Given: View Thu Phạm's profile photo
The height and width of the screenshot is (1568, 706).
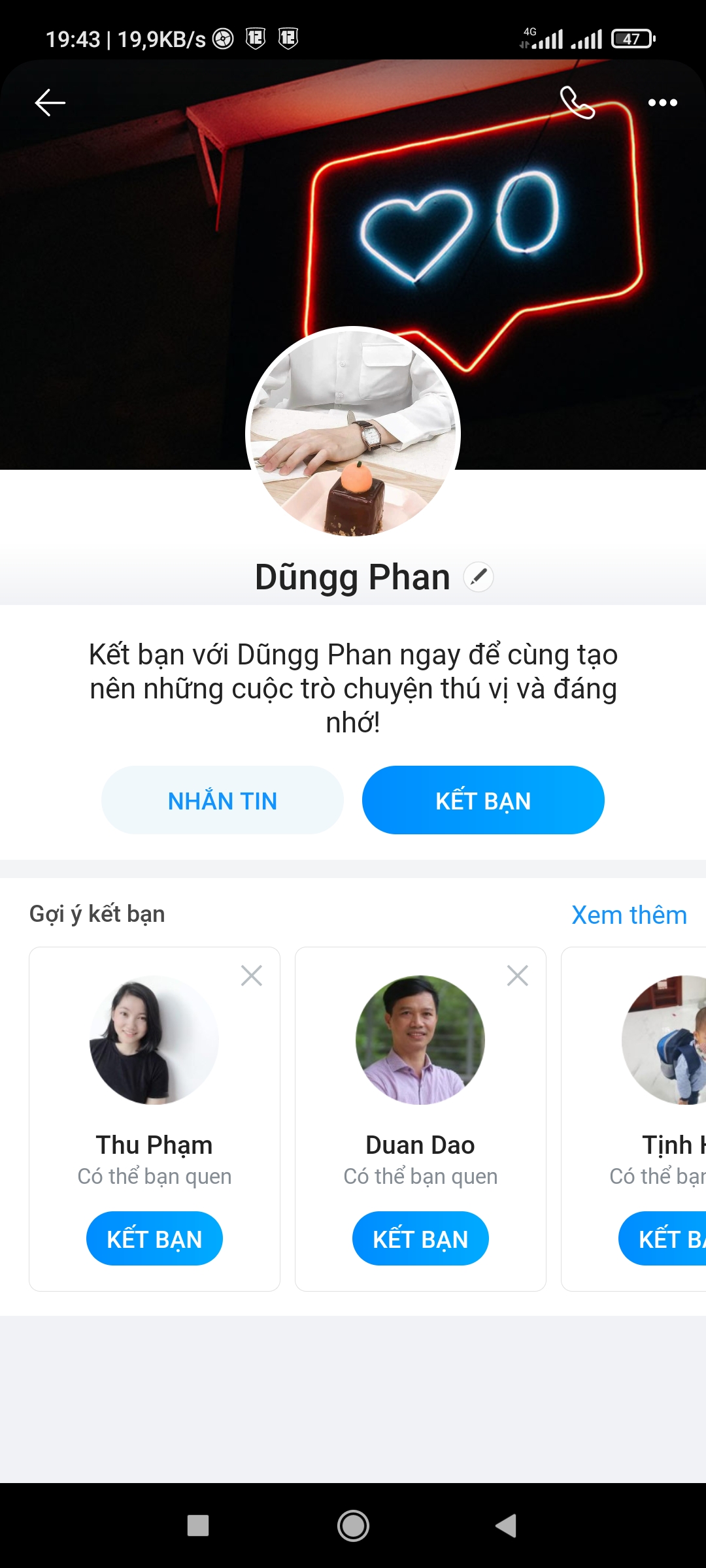Looking at the screenshot, I should pos(154,1040).
